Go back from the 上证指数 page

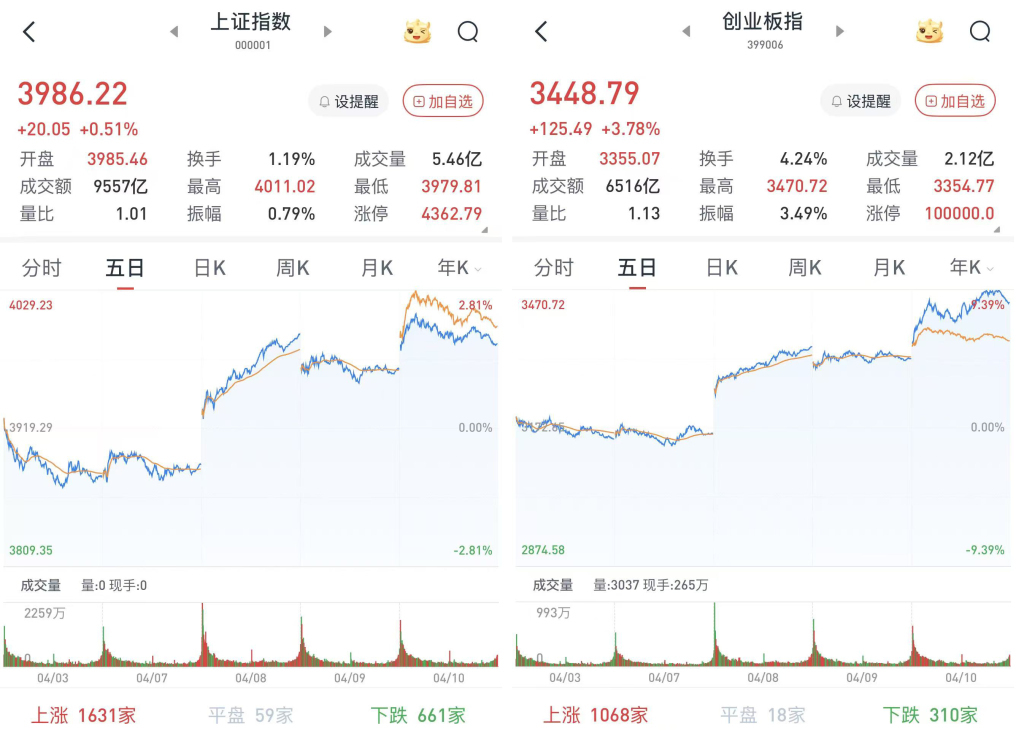tap(29, 31)
